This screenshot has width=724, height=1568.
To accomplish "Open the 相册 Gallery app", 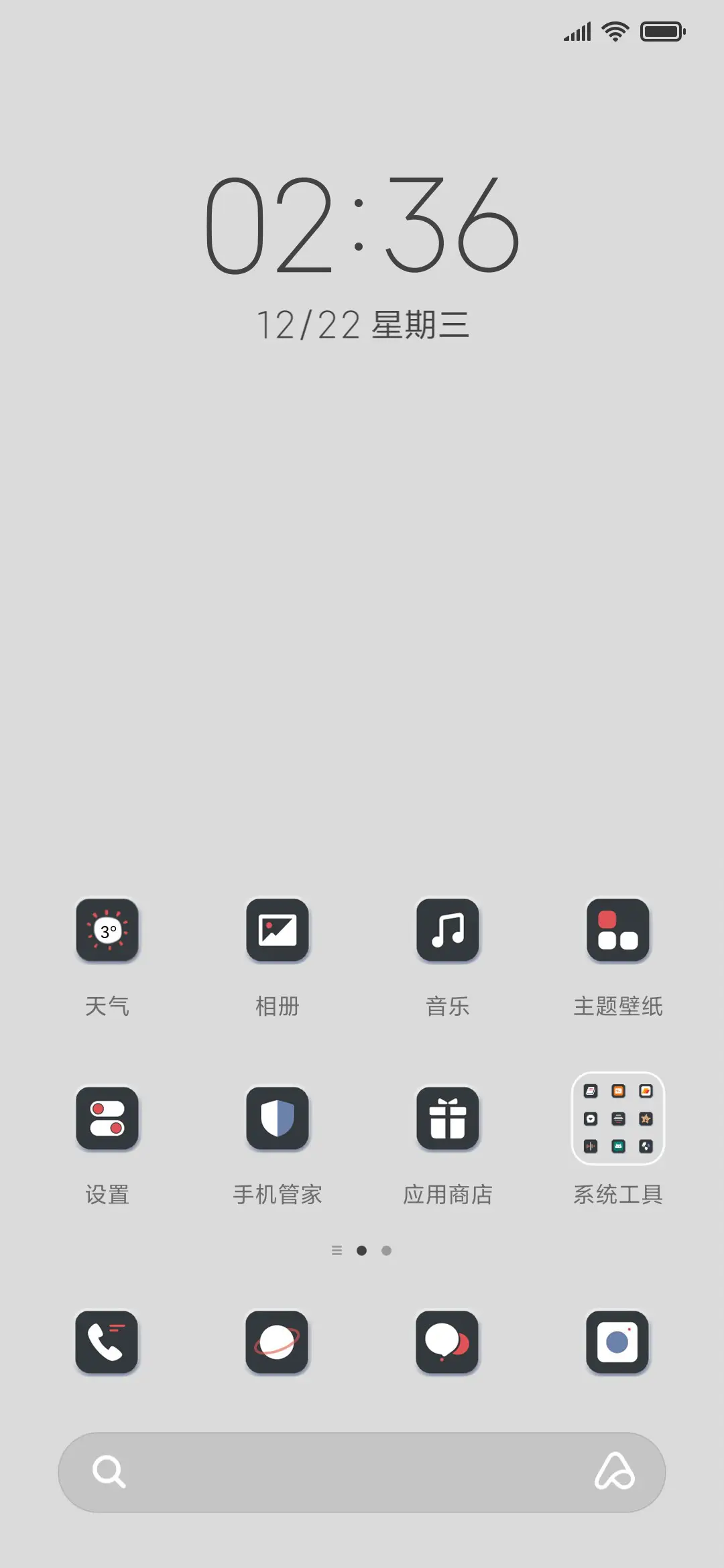I will pyautogui.click(x=278, y=931).
